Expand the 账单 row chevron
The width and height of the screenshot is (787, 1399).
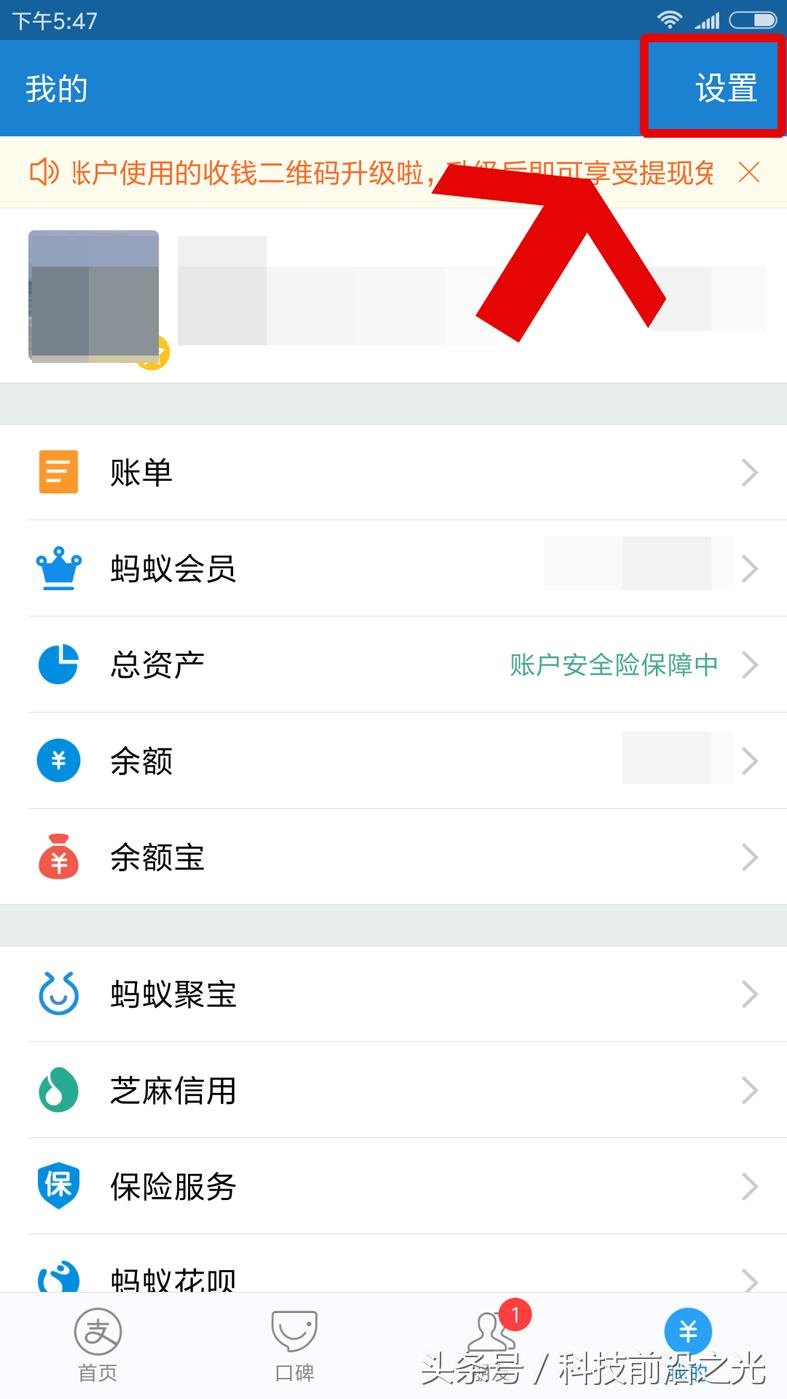[749, 471]
